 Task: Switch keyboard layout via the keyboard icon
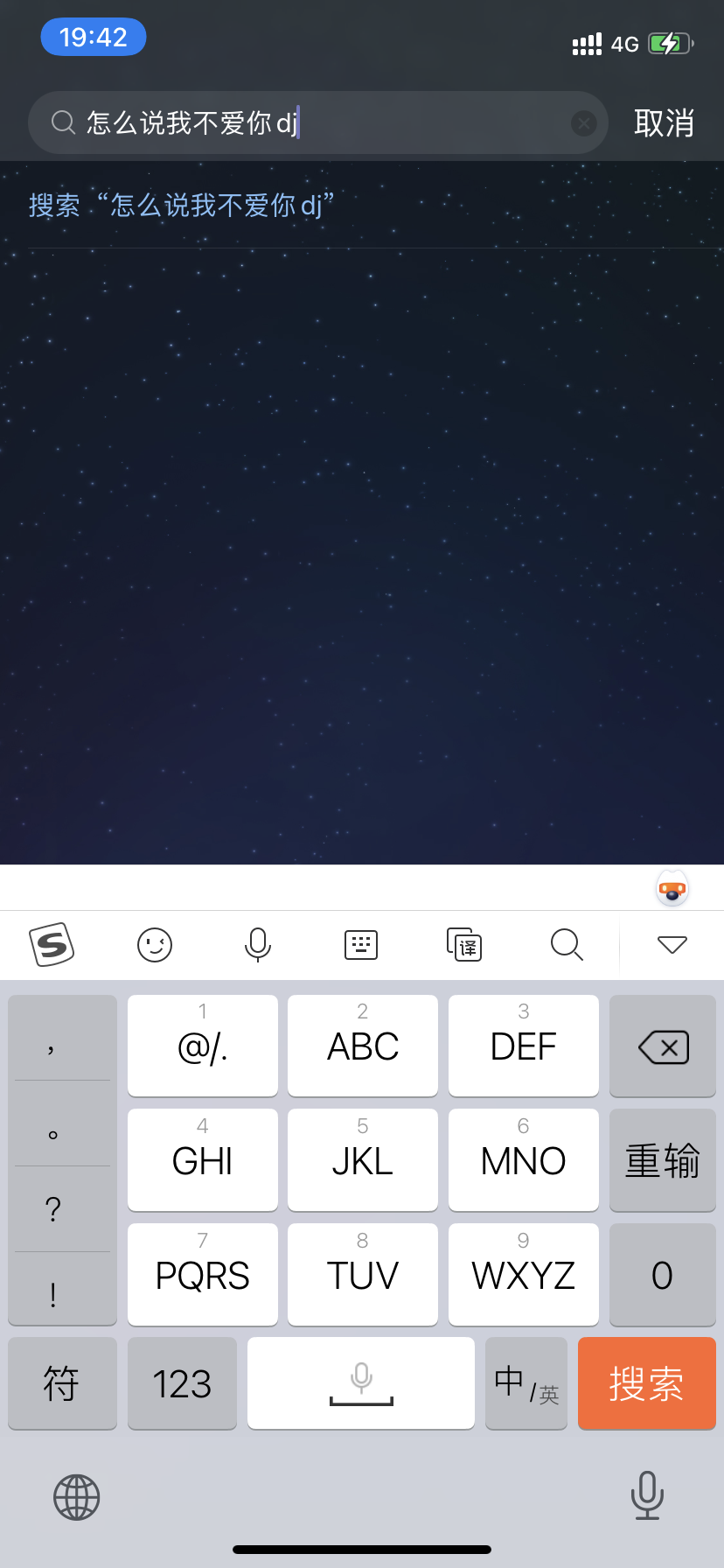pos(361,945)
